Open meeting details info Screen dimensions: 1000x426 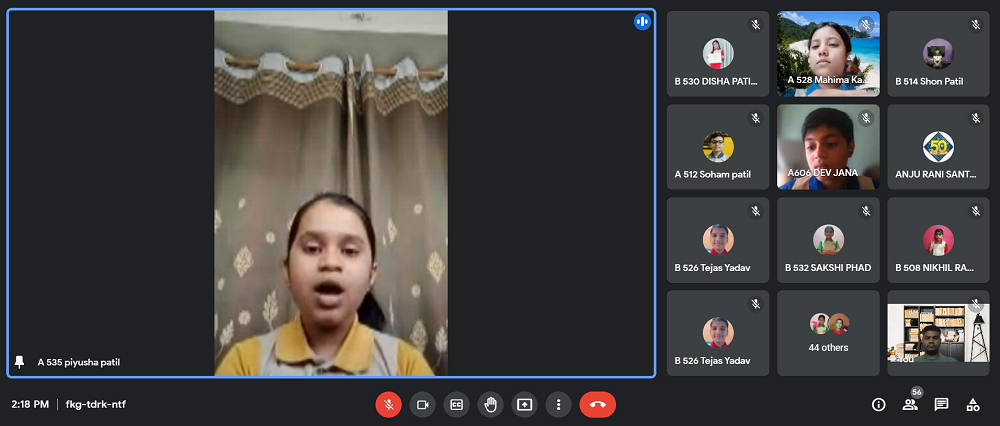pos(878,404)
